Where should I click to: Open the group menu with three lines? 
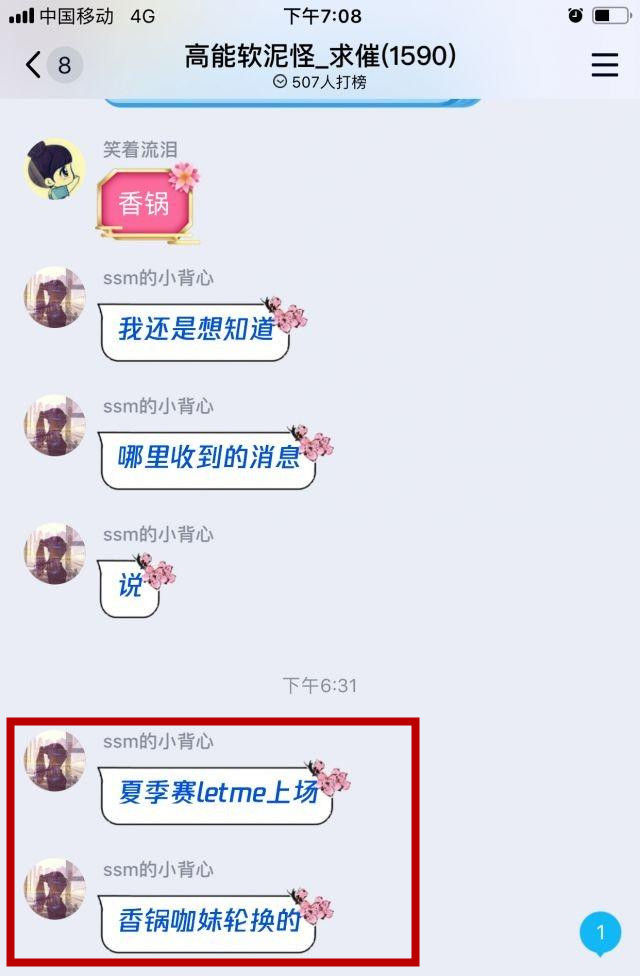pos(604,65)
